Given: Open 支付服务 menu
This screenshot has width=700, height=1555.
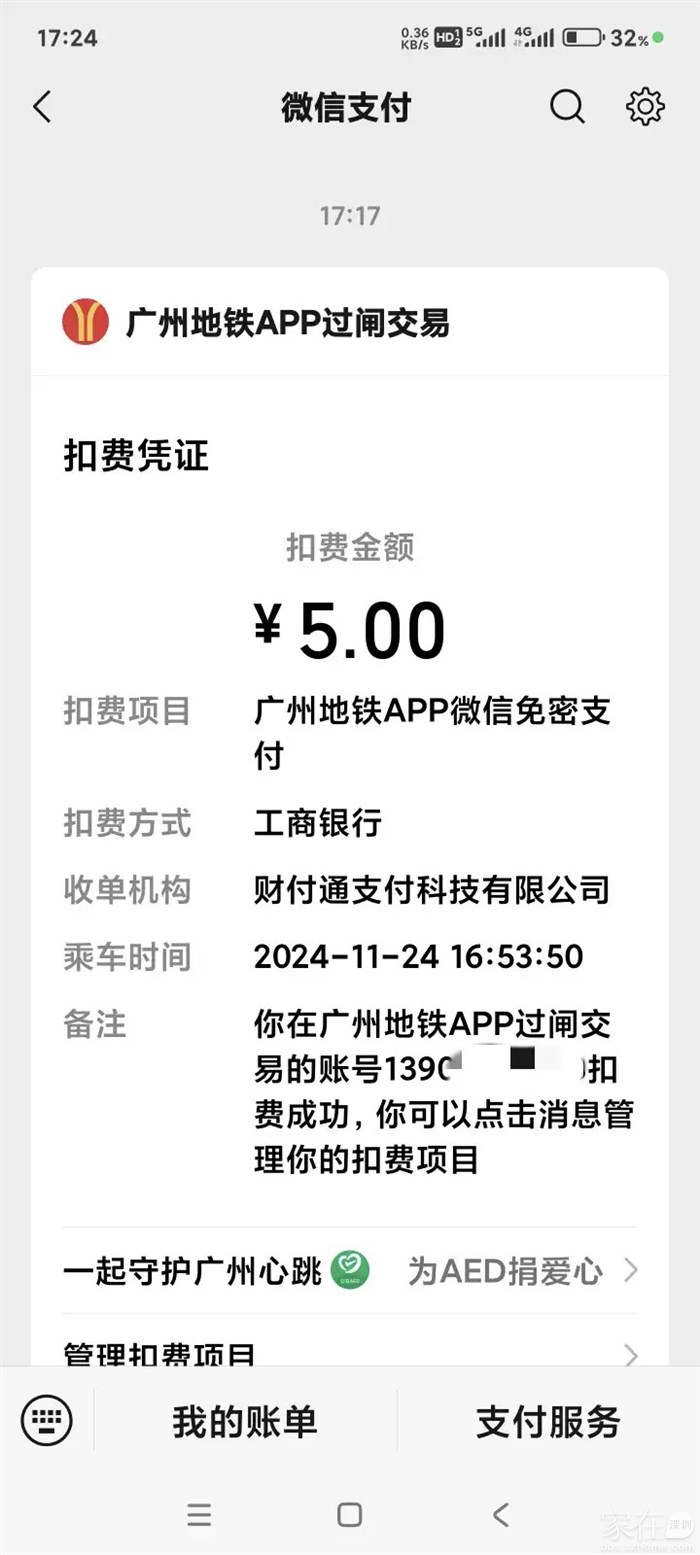Looking at the screenshot, I should point(548,1421).
